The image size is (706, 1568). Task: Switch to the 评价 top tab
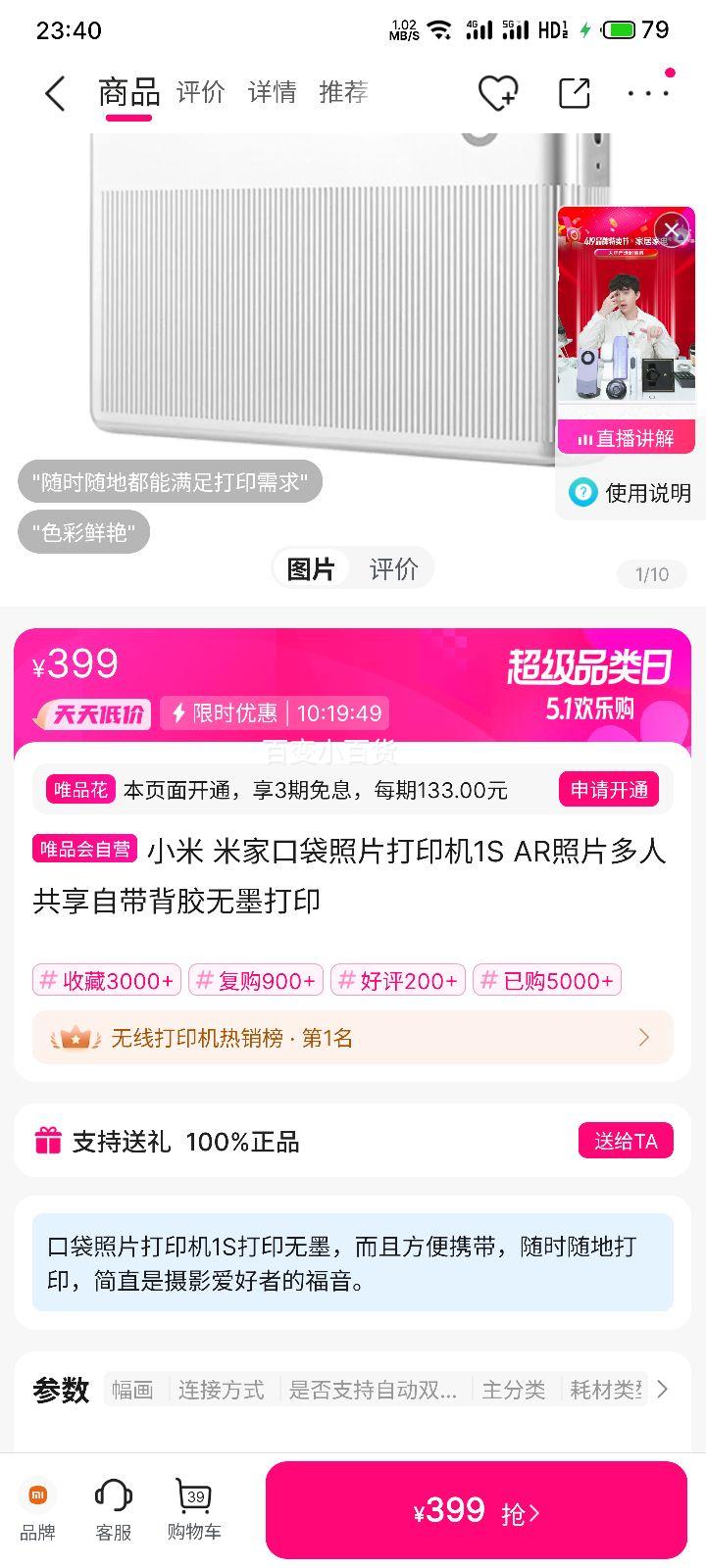pos(201,93)
